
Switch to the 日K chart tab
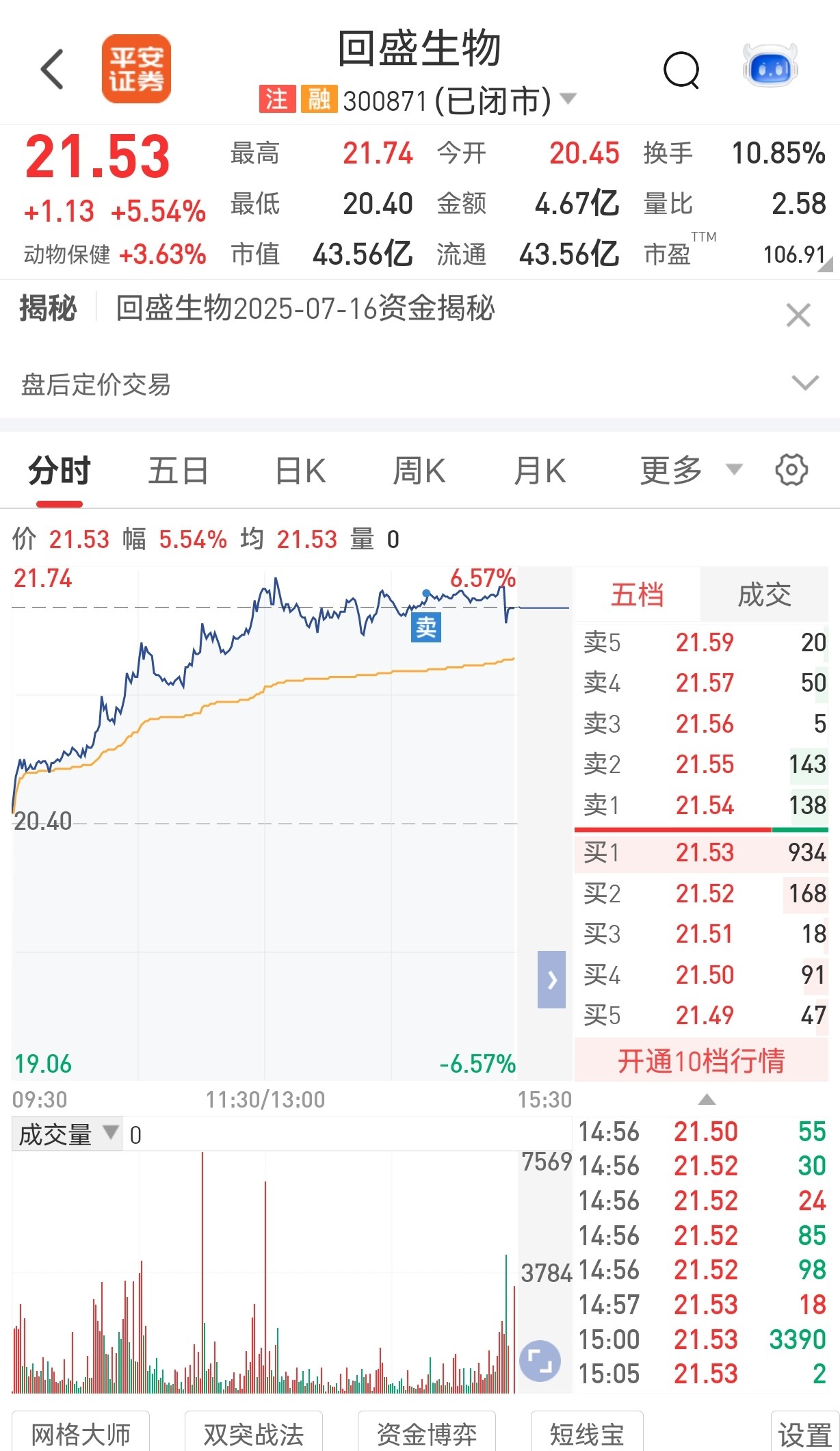pyautogui.click(x=300, y=471)
